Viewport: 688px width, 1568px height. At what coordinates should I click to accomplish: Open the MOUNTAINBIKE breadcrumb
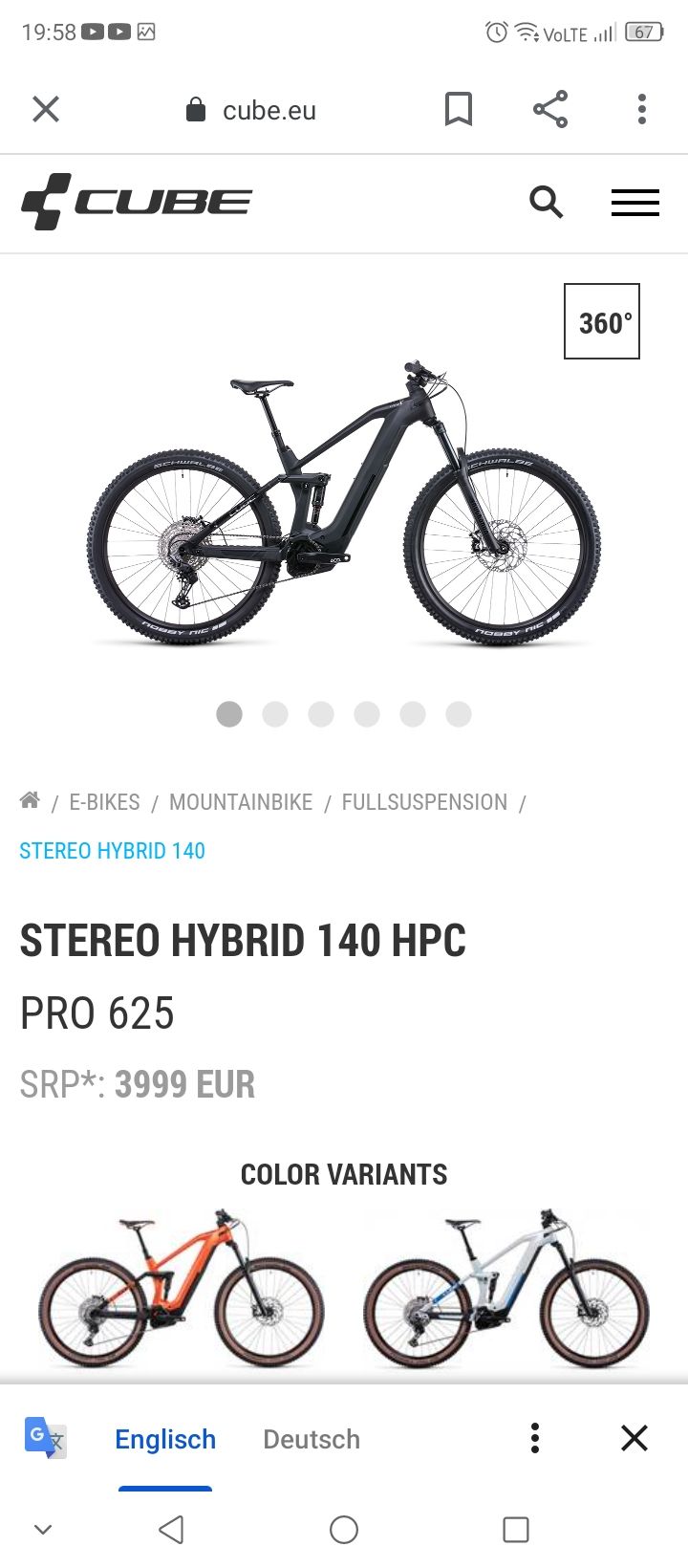[x=241, y=802]
